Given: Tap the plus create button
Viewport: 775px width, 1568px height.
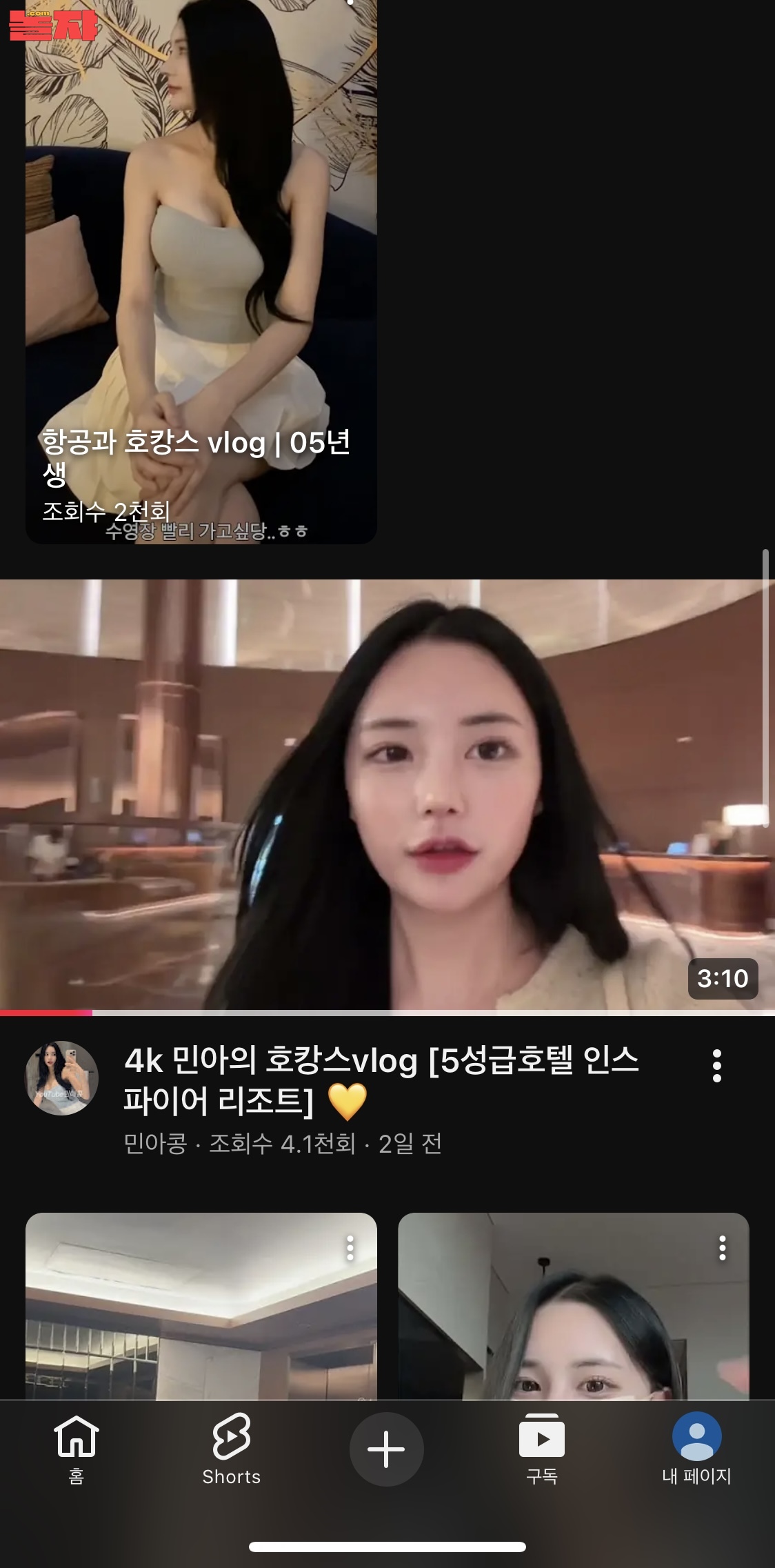Looking at the screenshot, I should point(386,1449).
